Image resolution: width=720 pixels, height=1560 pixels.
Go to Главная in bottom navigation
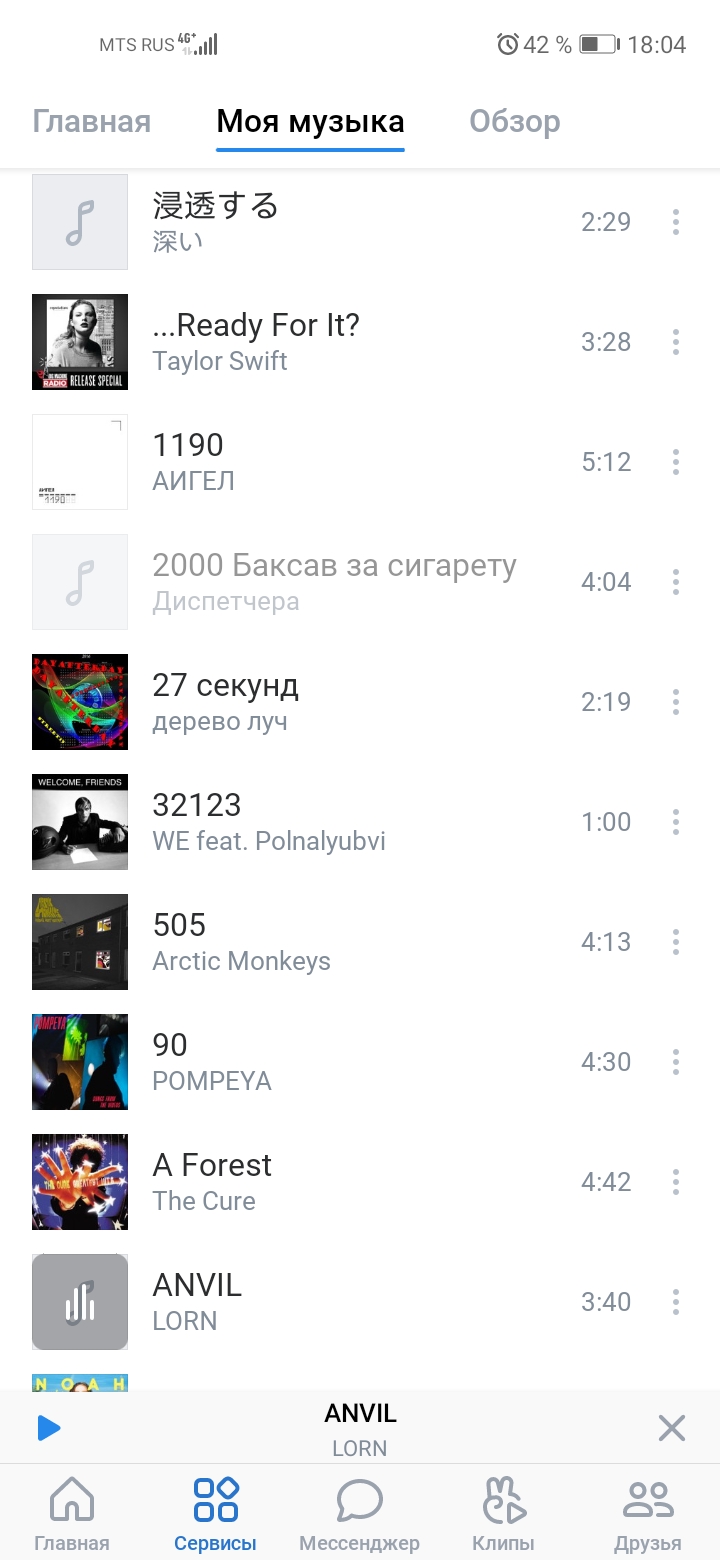click(71, 1512)
